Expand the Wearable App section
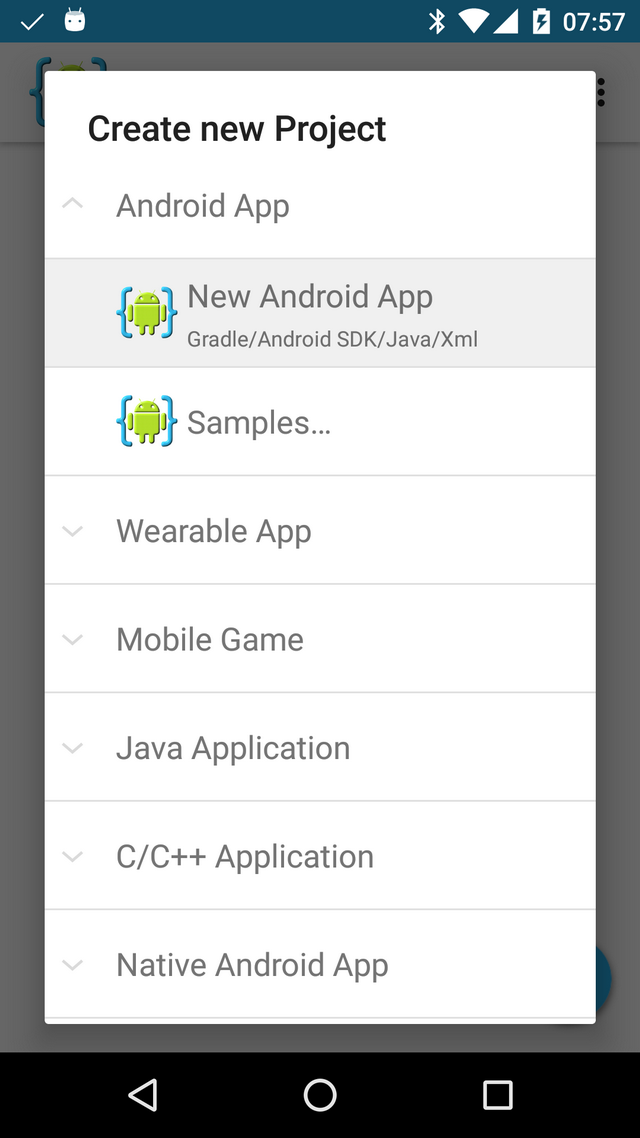Screen dimensions: 640x1138 click(x=320, y=531)
